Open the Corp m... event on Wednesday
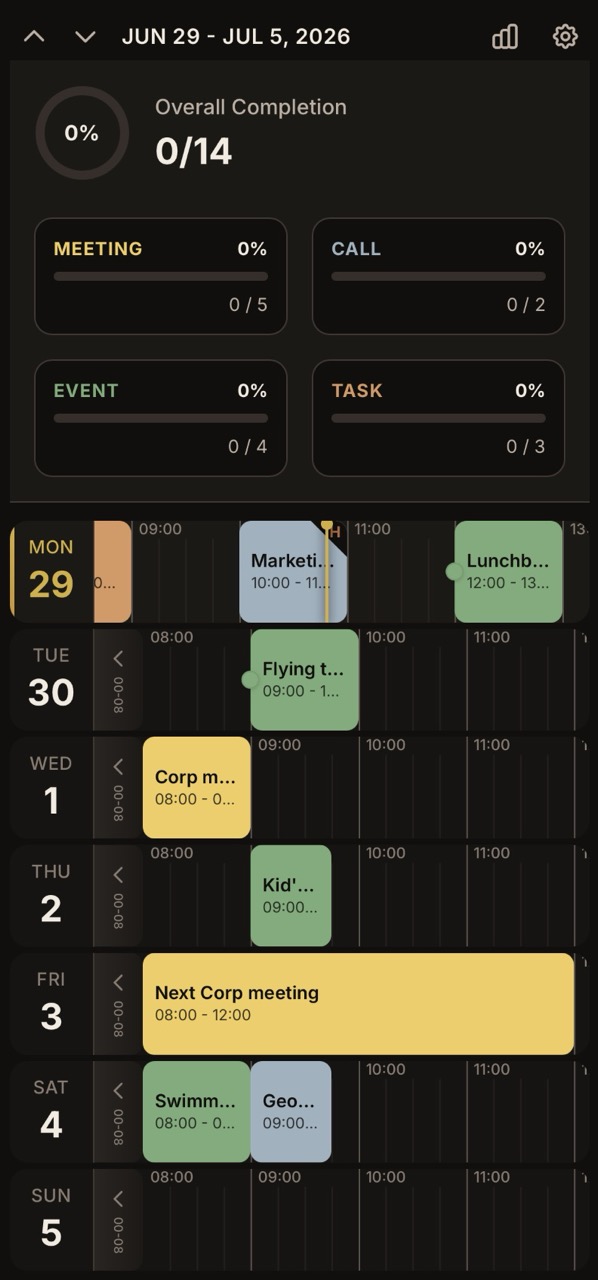 click(x=197, y=788)
